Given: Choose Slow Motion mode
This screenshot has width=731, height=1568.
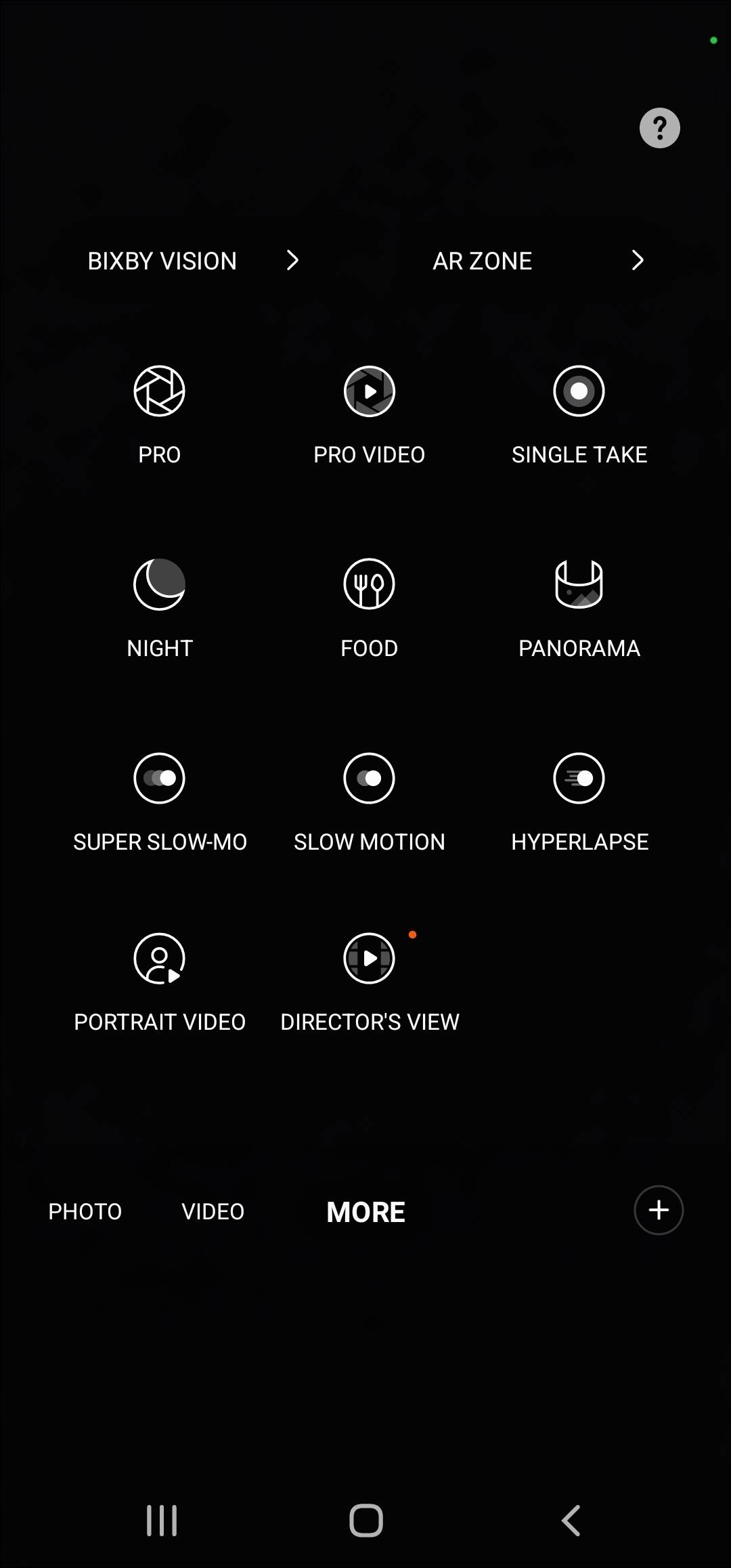Looking at the screenshot, I should pyautogui.click(x=369, y=779).
